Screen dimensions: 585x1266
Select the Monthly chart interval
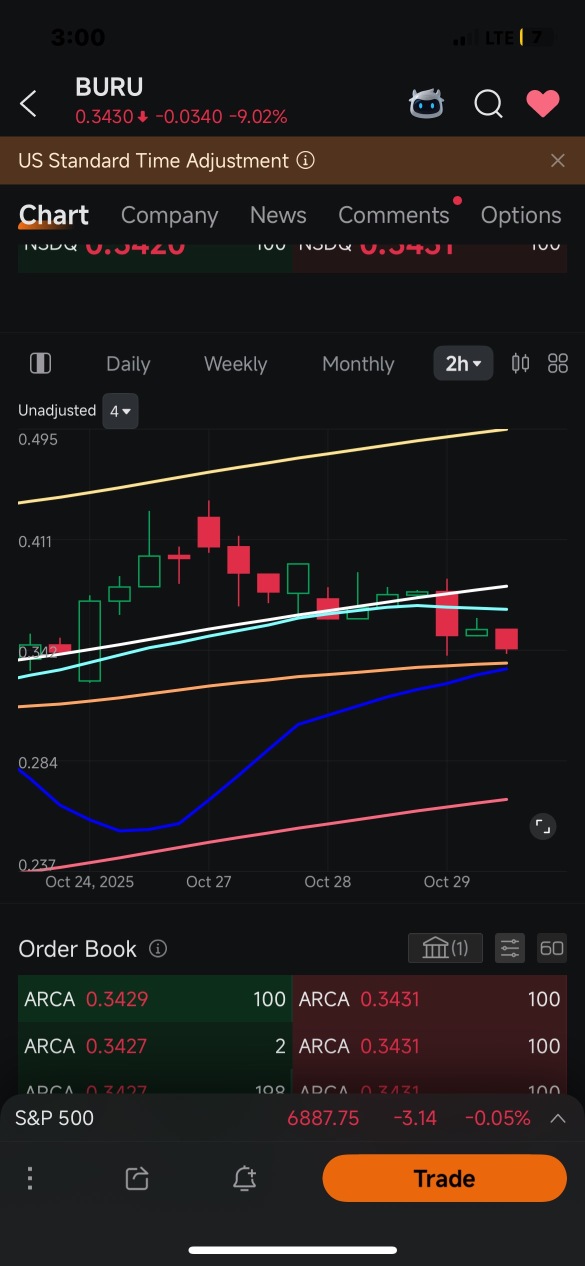(358, 364)
